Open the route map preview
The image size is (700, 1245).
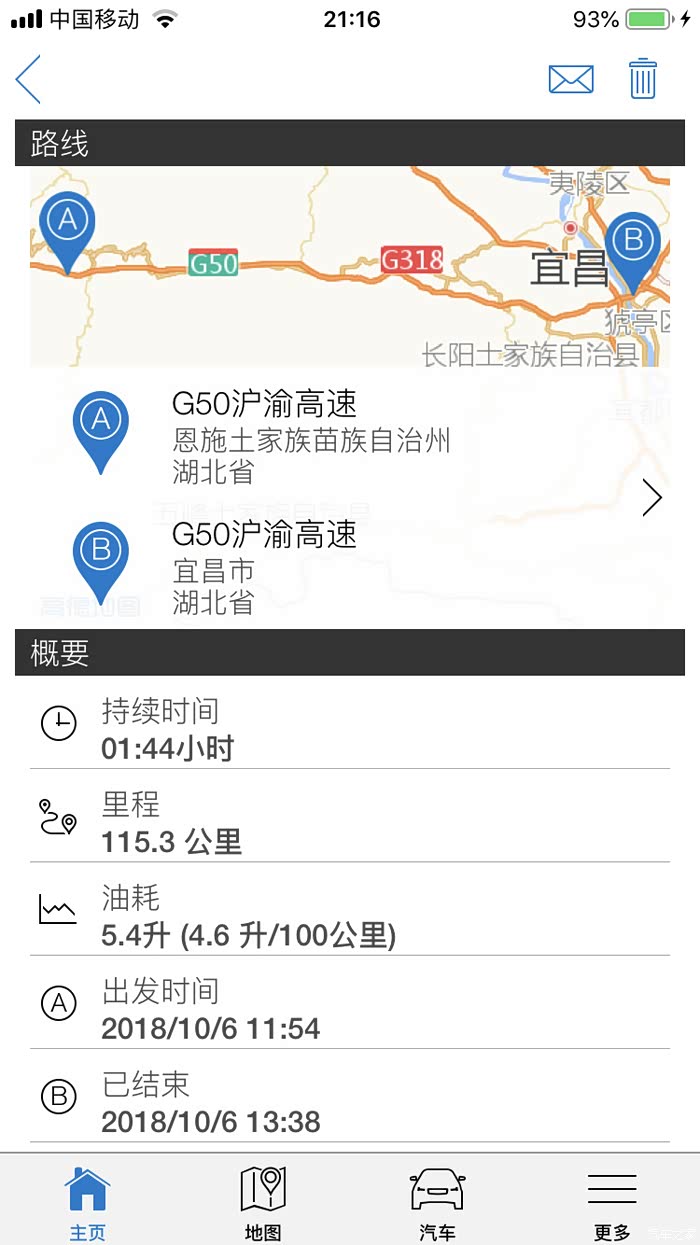point(350,267)
